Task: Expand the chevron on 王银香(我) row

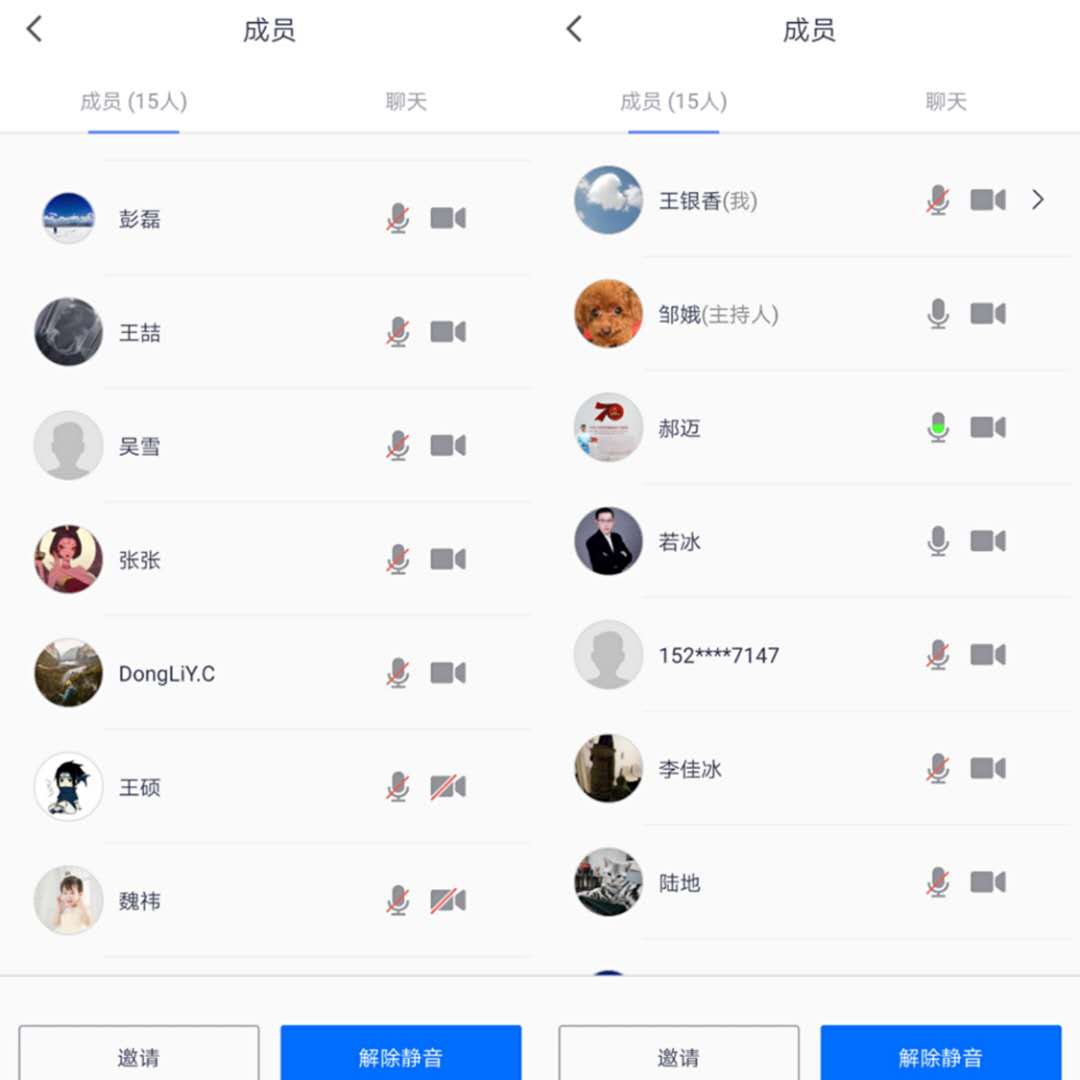Action: [1037, 200]
